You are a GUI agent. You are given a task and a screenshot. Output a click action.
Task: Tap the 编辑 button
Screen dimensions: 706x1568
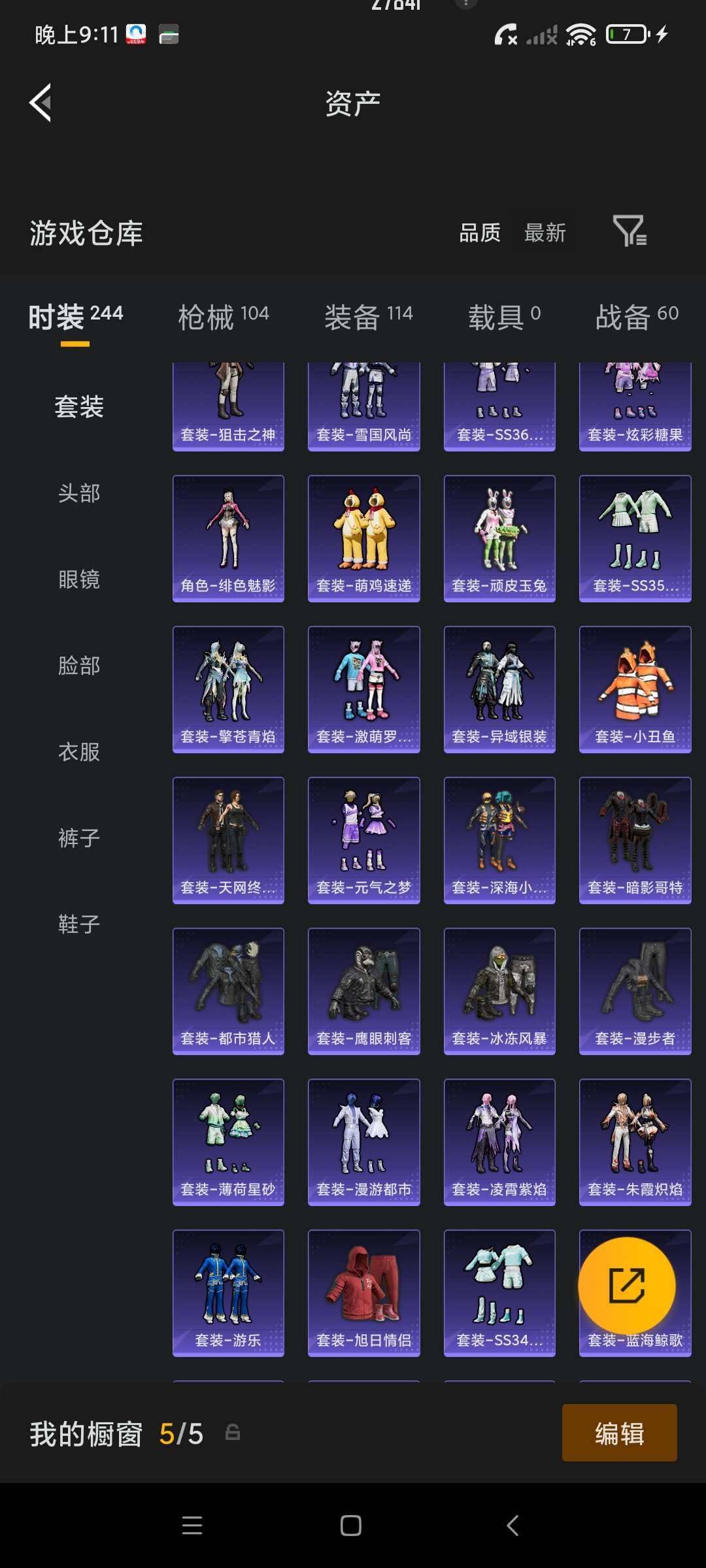pos(619,1433)
